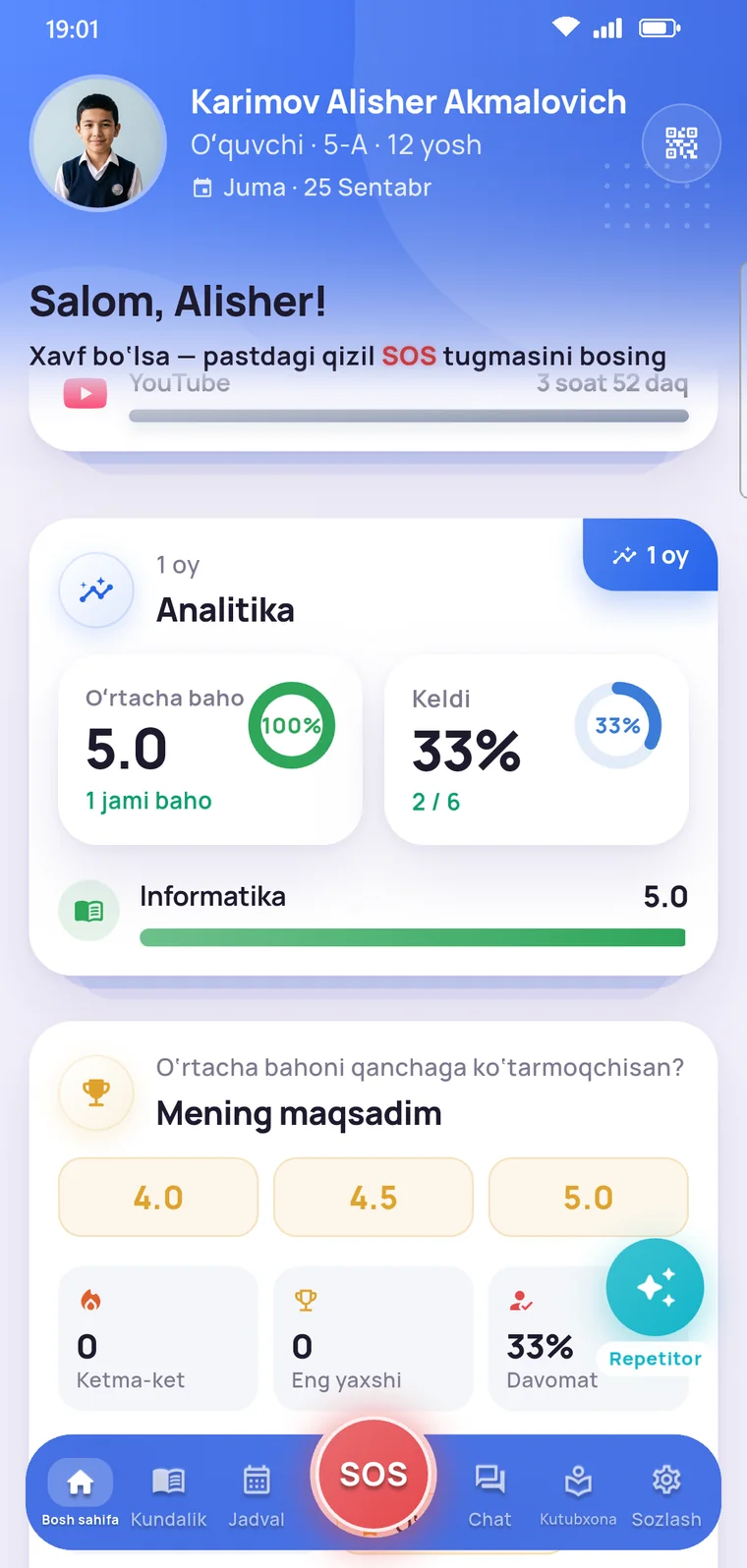Select the 4.0 goal chip
Screen dimensions: 747x1568
coord(158,1197)
